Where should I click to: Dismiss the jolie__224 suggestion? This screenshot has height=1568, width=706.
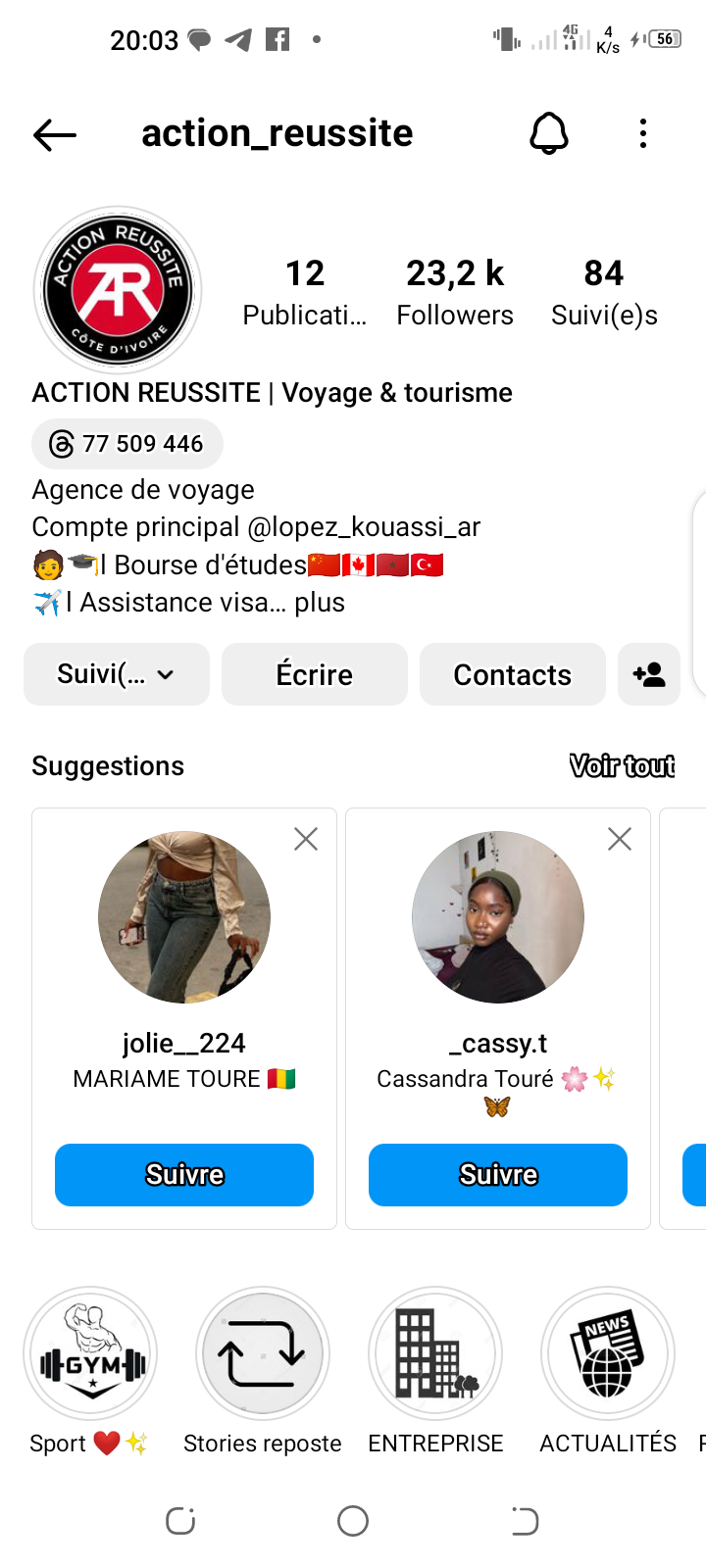click(306, 839)
